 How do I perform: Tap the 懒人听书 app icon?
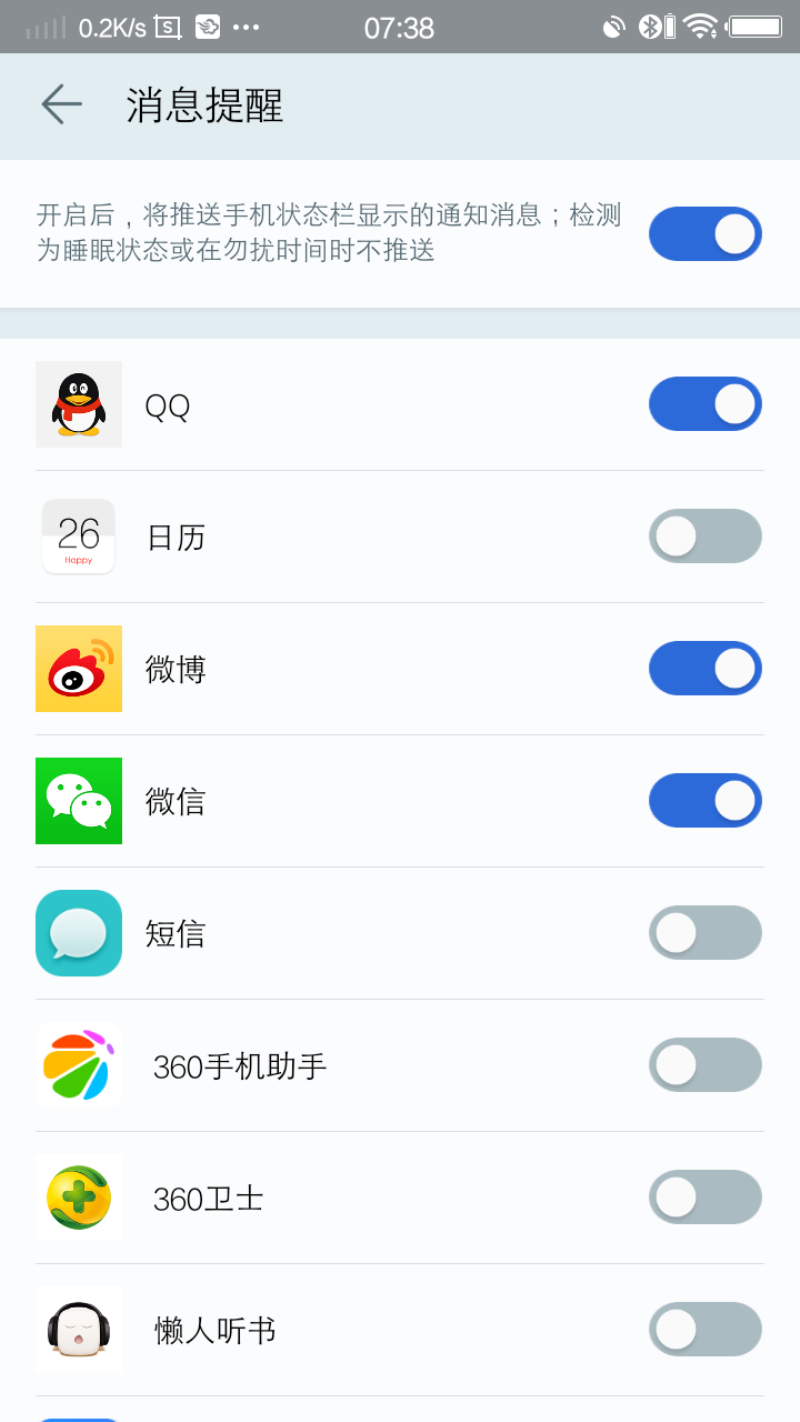click(x=78, y=1329)
